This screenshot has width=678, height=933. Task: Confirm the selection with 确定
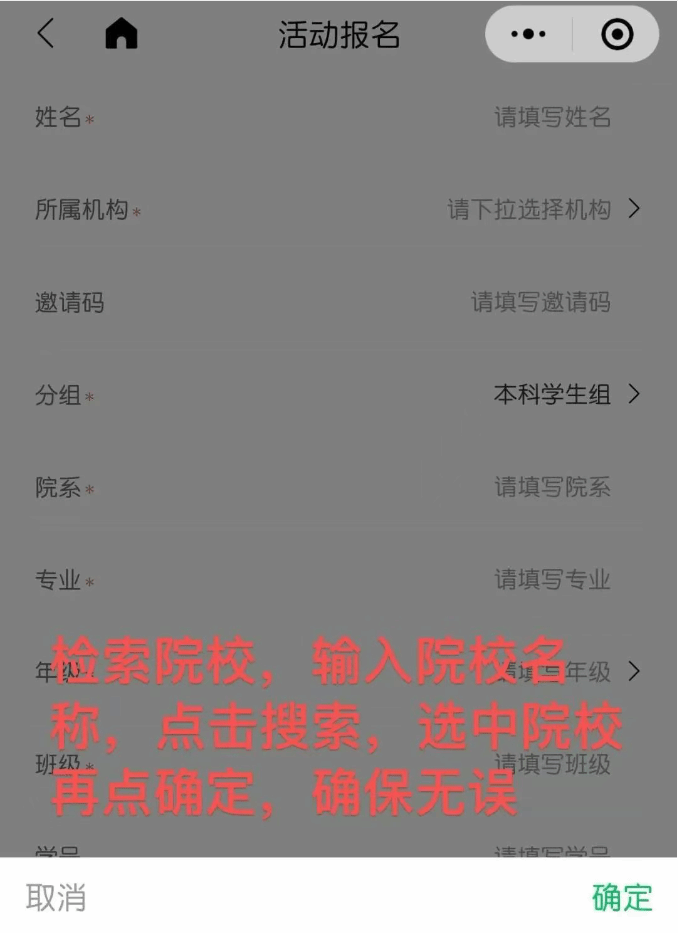click(x=621, y=897)
